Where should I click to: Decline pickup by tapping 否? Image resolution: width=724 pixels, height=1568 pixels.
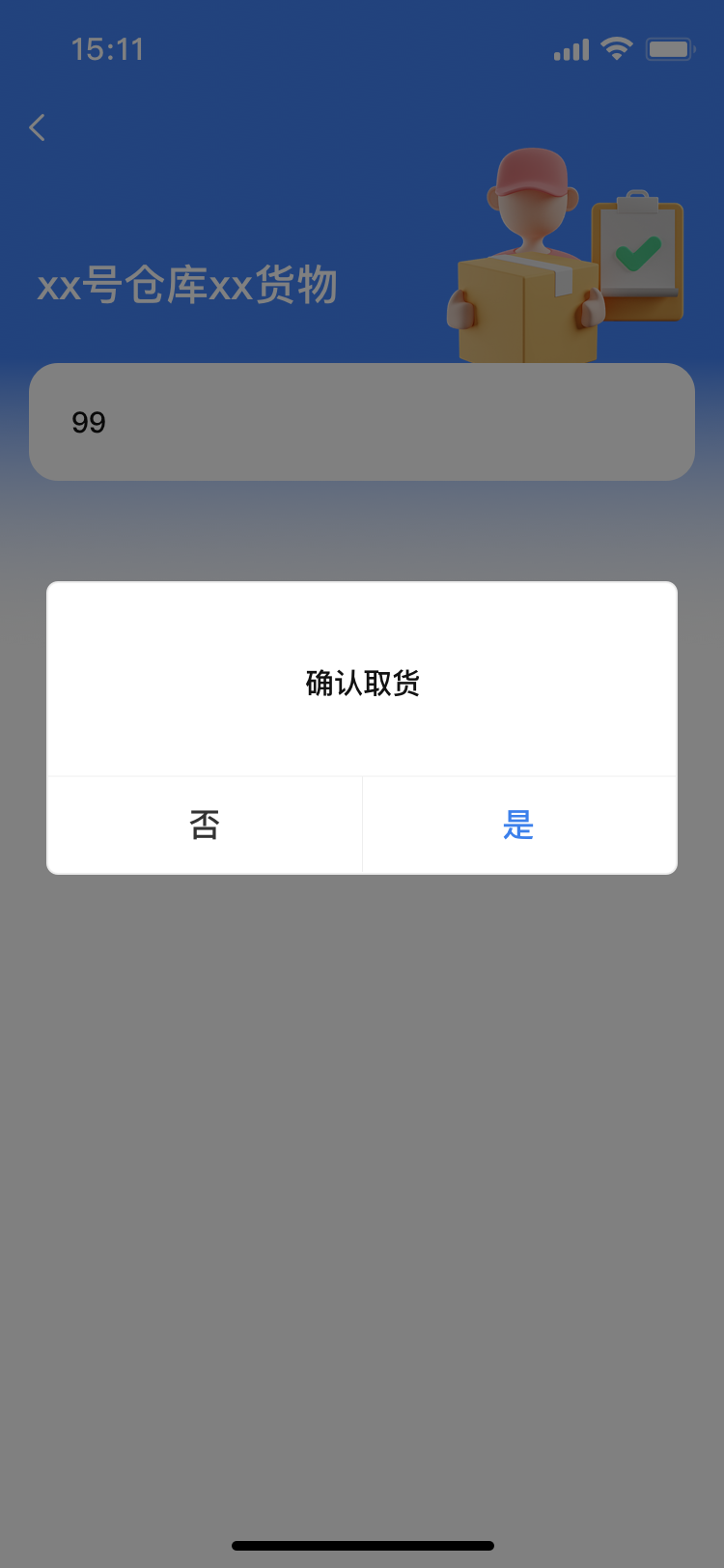pos(205,826)
